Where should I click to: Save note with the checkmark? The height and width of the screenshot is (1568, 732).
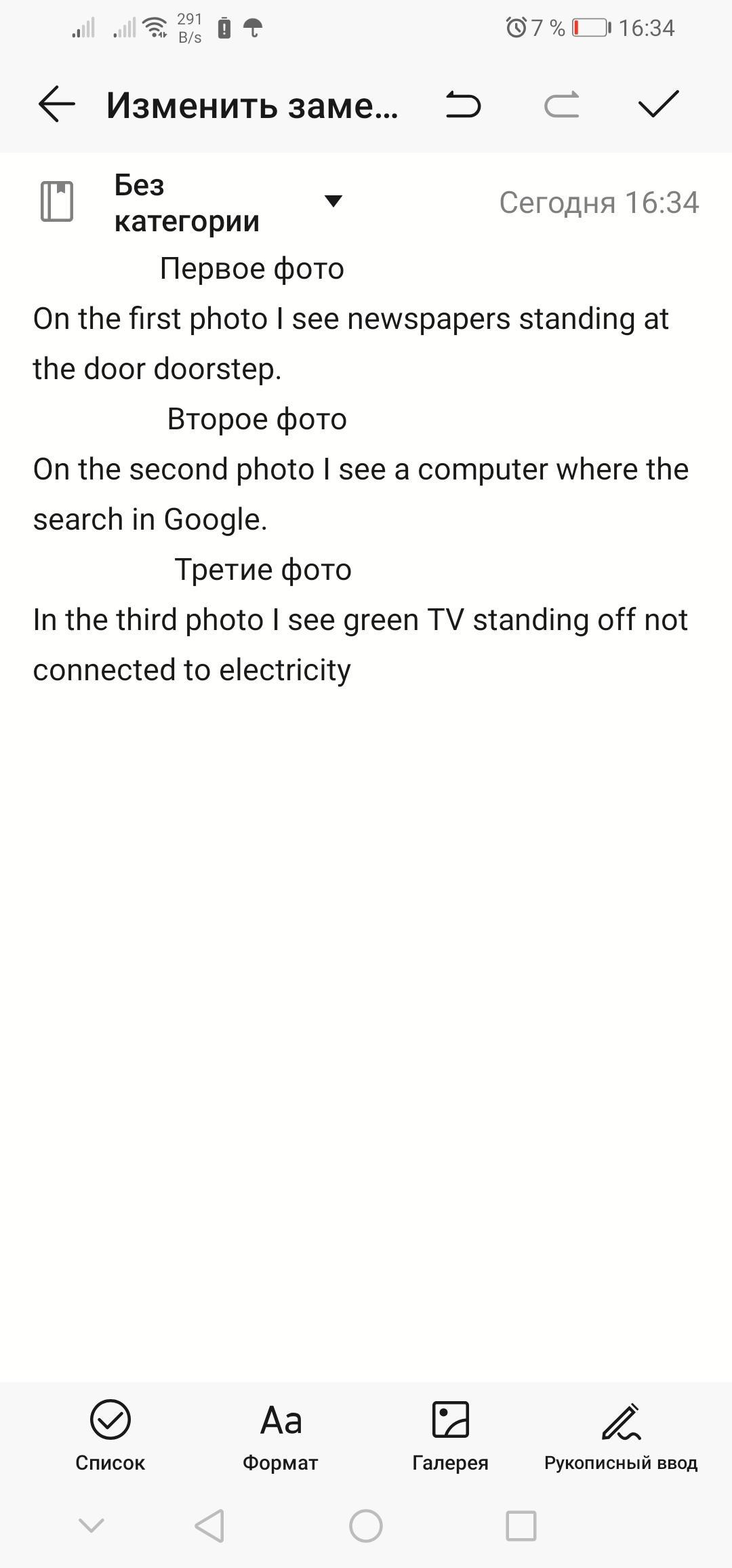point(658,104)
